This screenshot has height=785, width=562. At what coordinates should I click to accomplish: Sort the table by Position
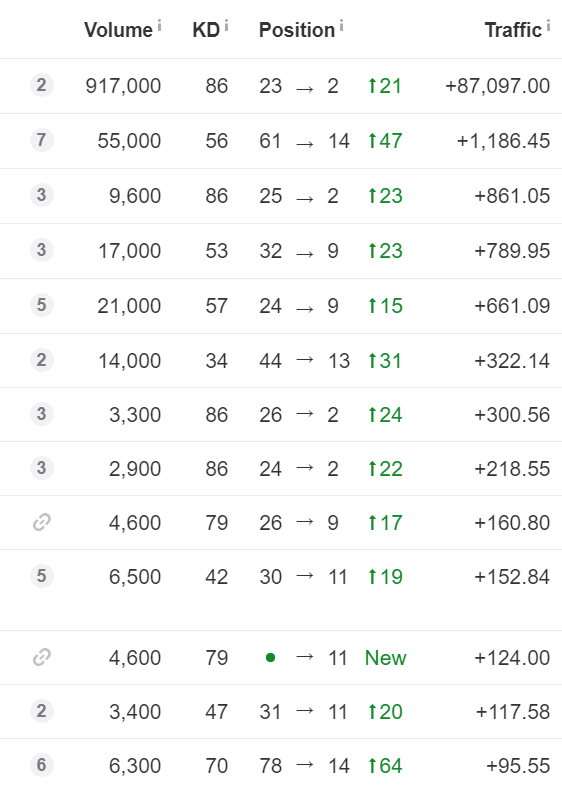point(297,30)
